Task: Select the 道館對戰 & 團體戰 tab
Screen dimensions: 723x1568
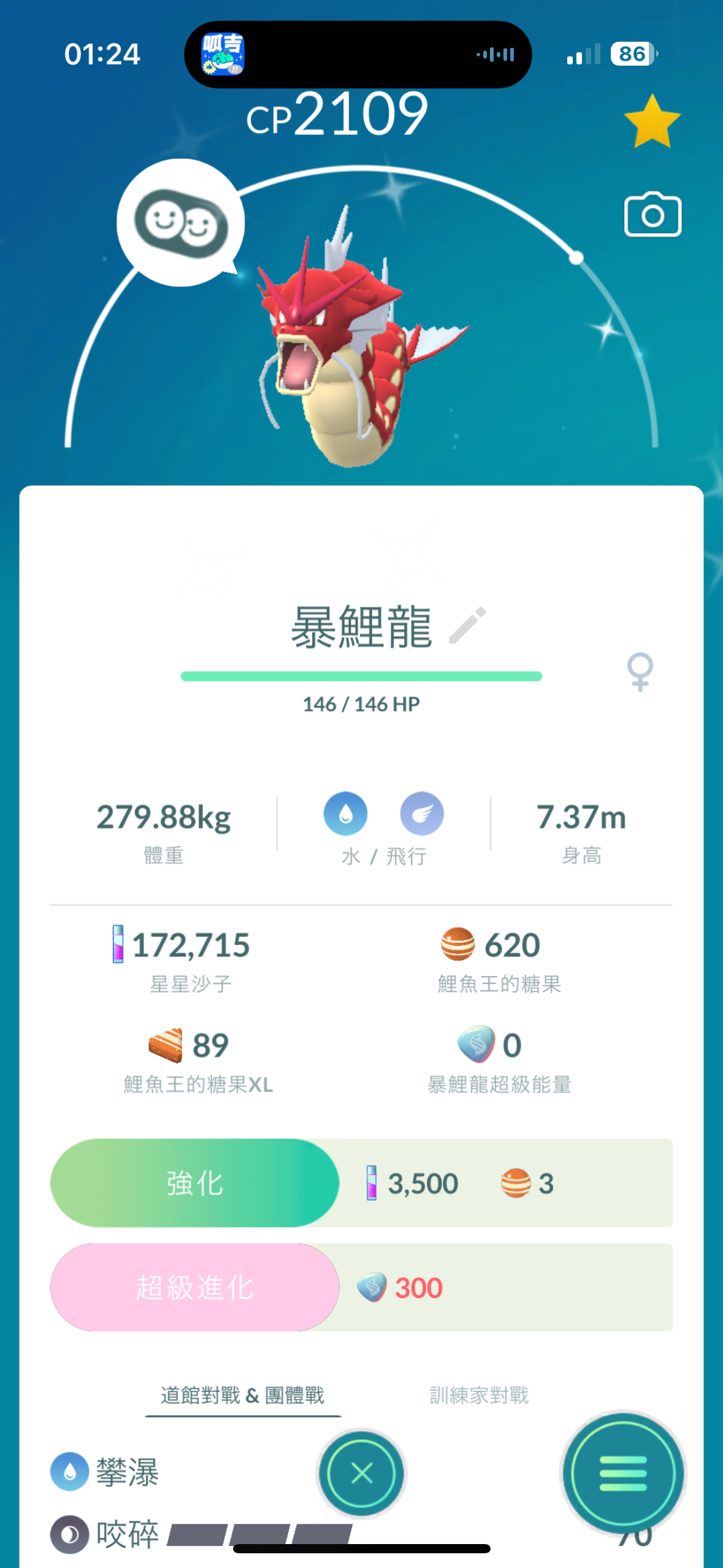Action: 242,1396
